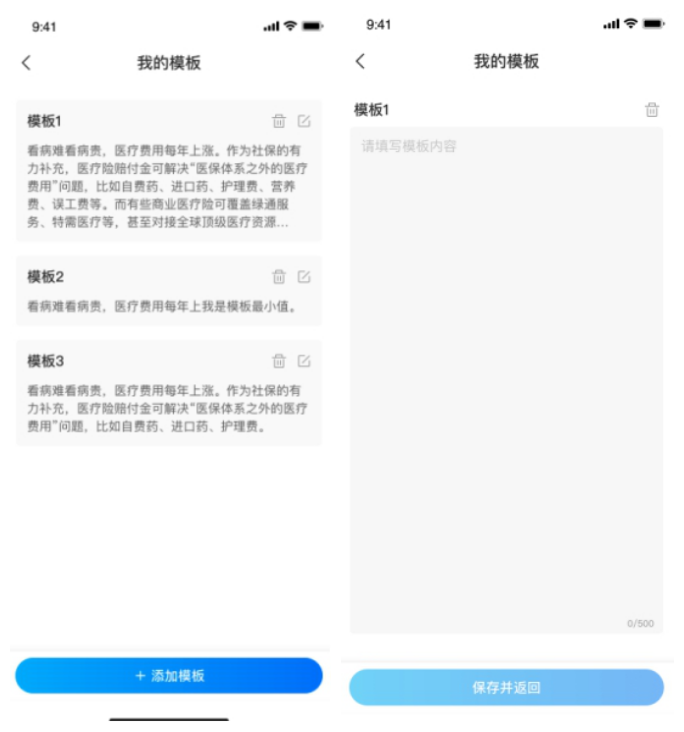Go back from the template list page
This screenshot has width=684, height=732.
coord(26,63)
